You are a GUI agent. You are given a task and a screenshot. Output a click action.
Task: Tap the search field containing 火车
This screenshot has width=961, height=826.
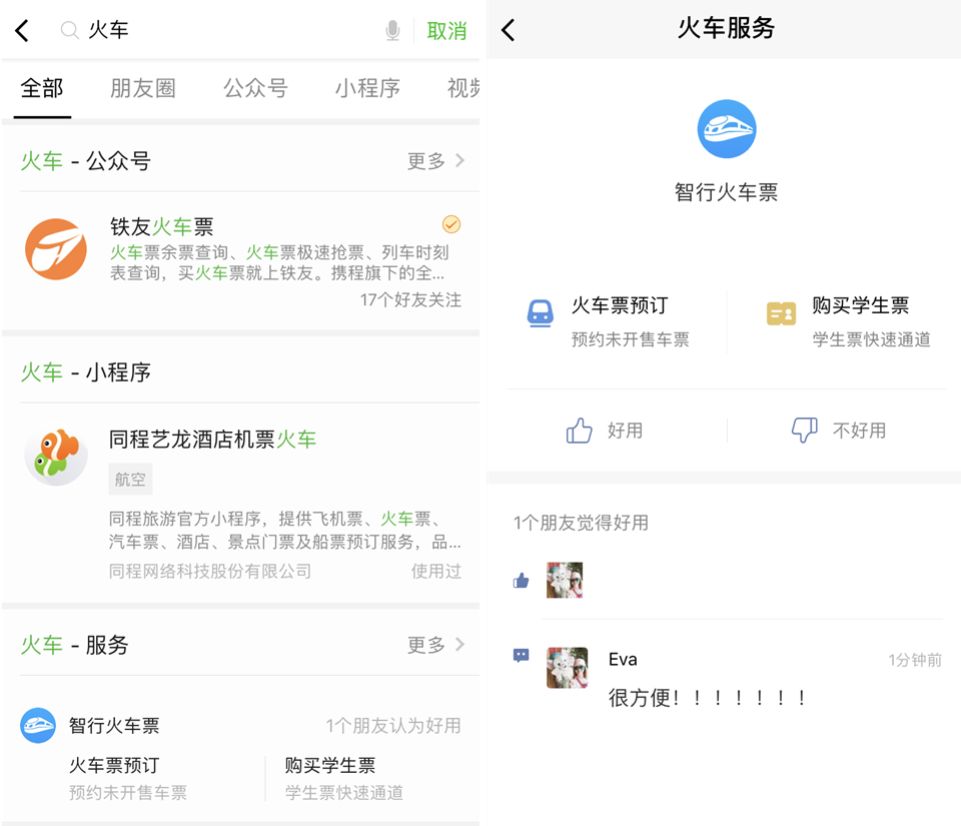point(220,31)
